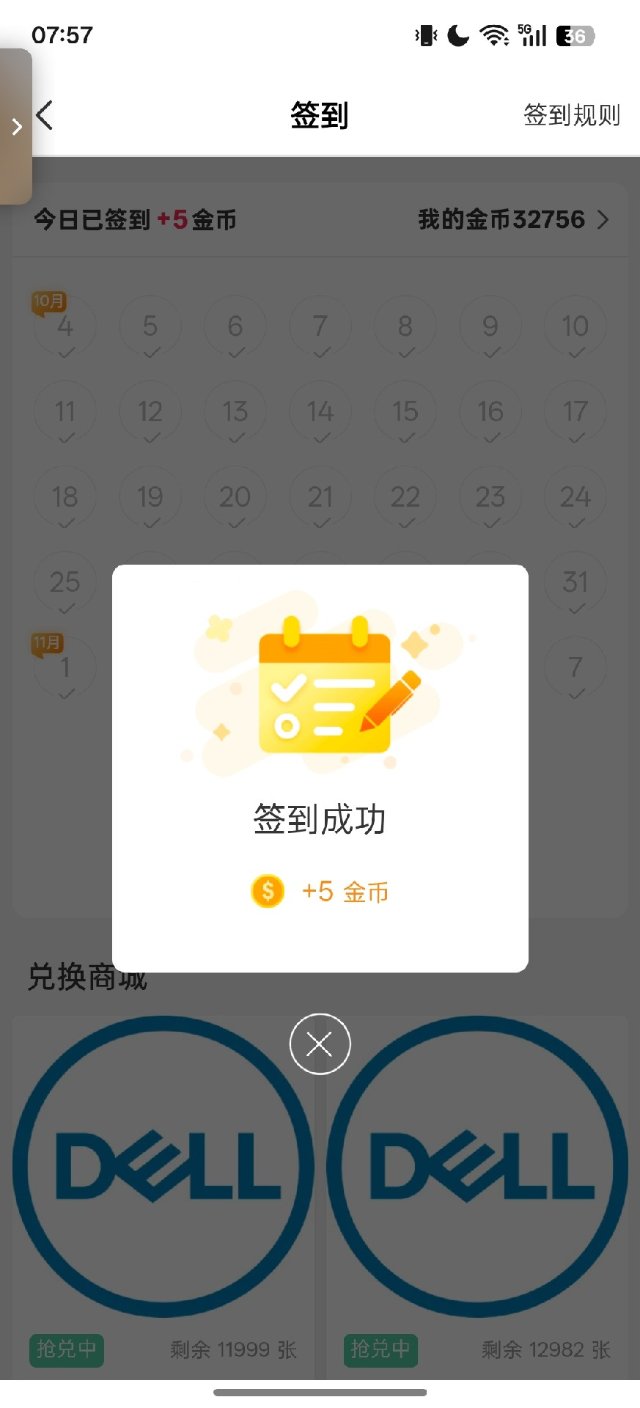
Task: Expand the side floating panel arrow
Action: 16,126
